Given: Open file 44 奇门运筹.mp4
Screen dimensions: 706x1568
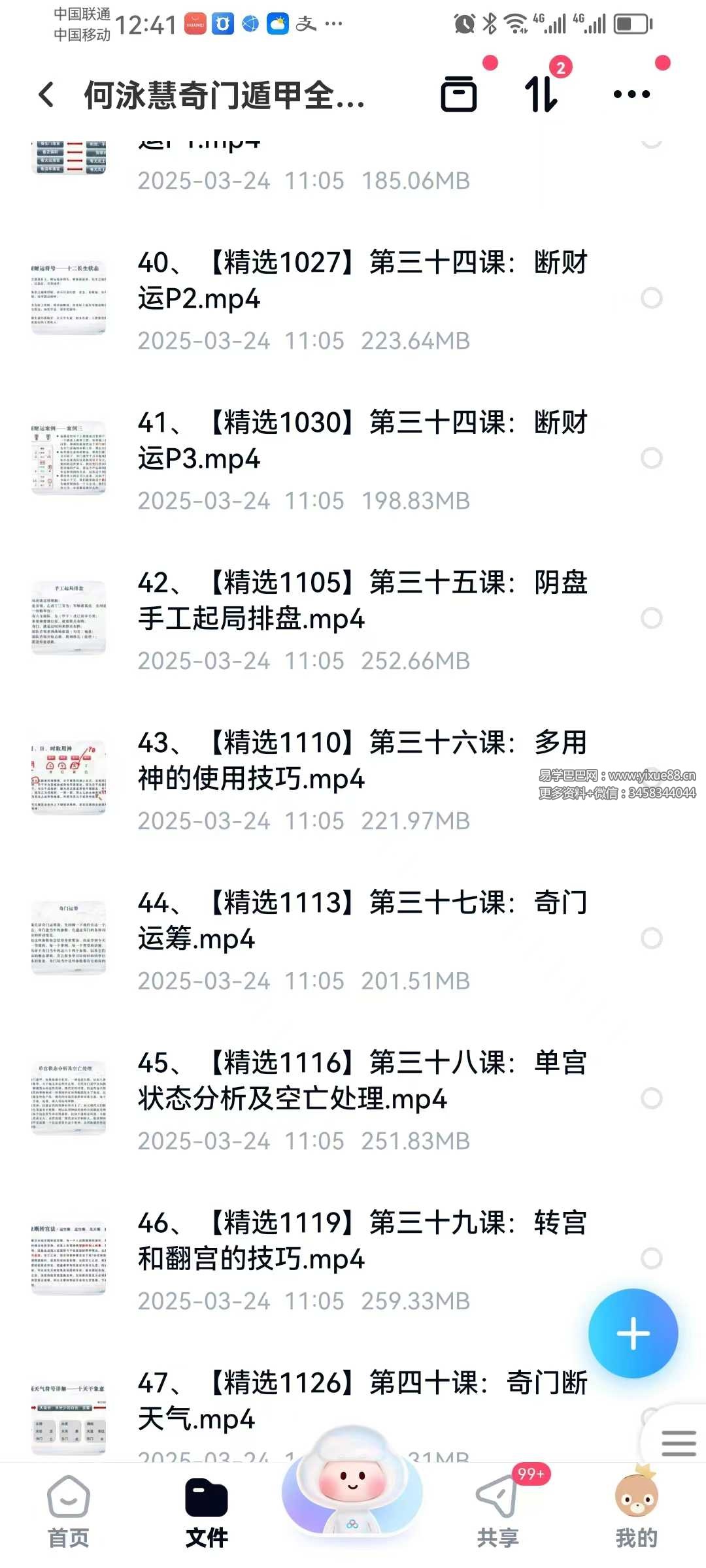Looking at the screenshot, I should point(361,921).
